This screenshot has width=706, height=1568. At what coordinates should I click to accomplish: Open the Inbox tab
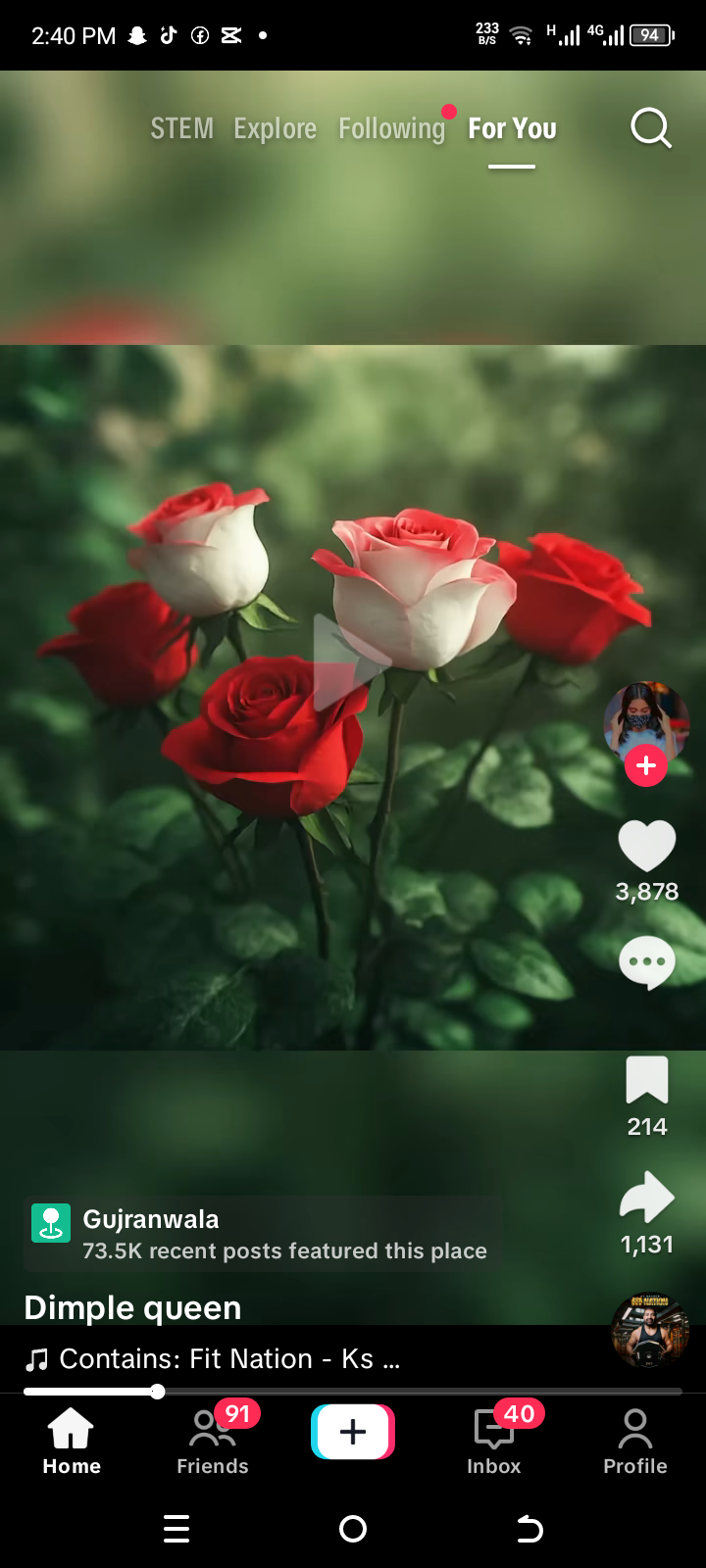(x=494, y=1438)
